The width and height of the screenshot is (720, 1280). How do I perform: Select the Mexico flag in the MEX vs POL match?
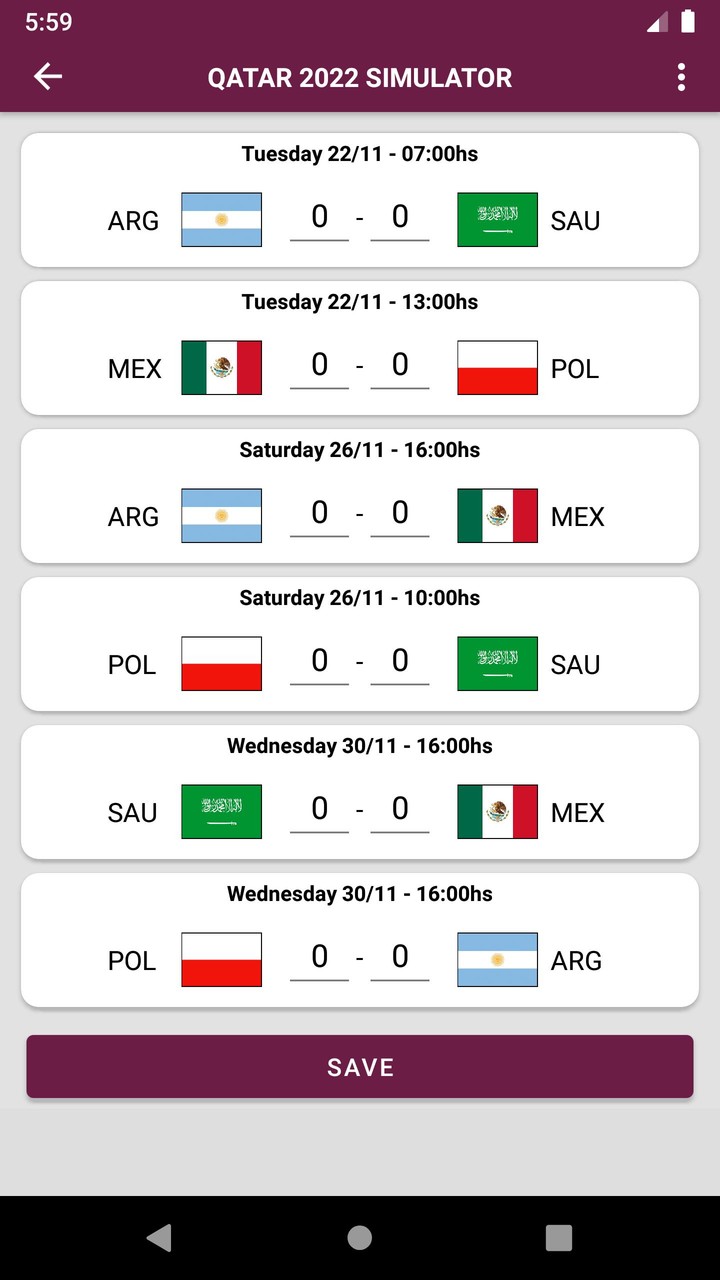(x=221, y=367)
